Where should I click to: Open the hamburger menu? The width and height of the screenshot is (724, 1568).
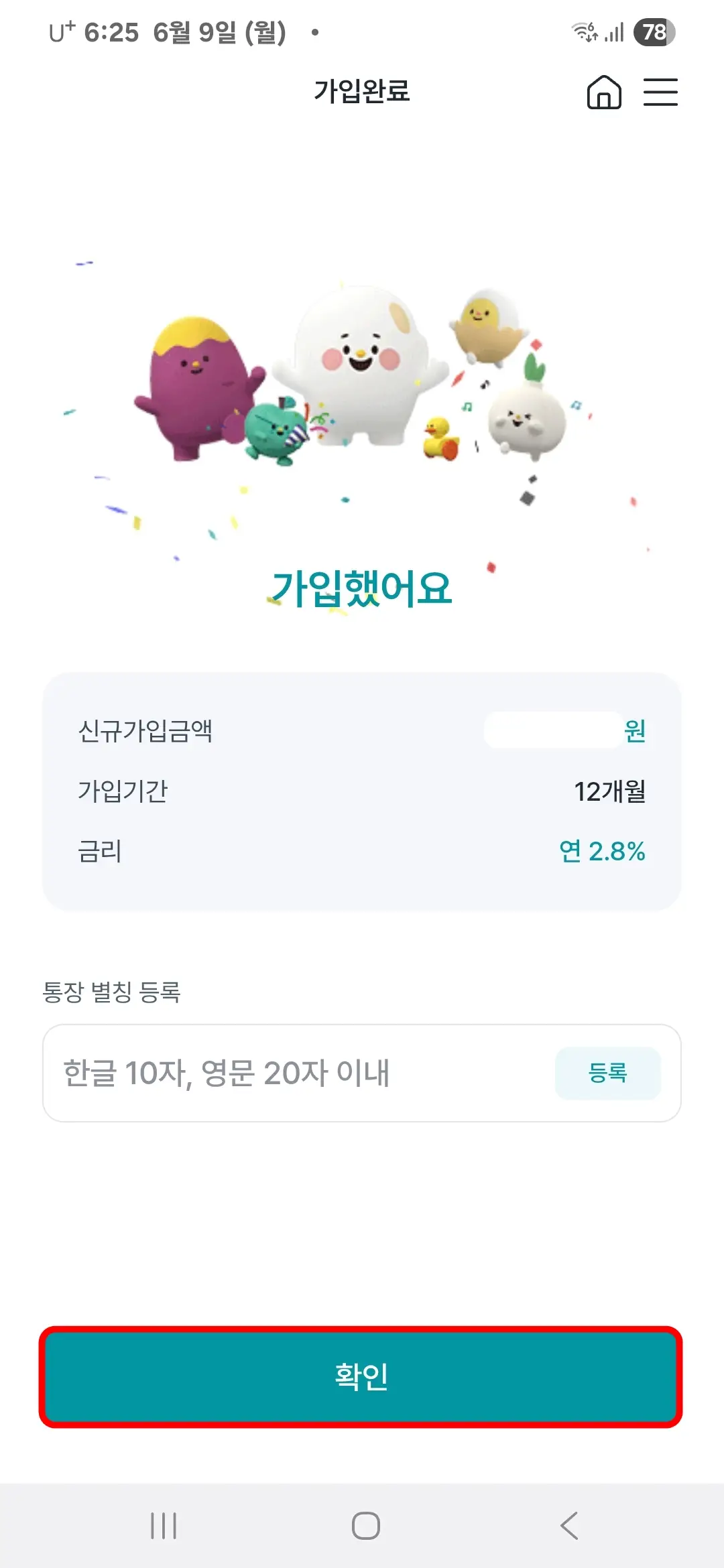click(660, 94)
